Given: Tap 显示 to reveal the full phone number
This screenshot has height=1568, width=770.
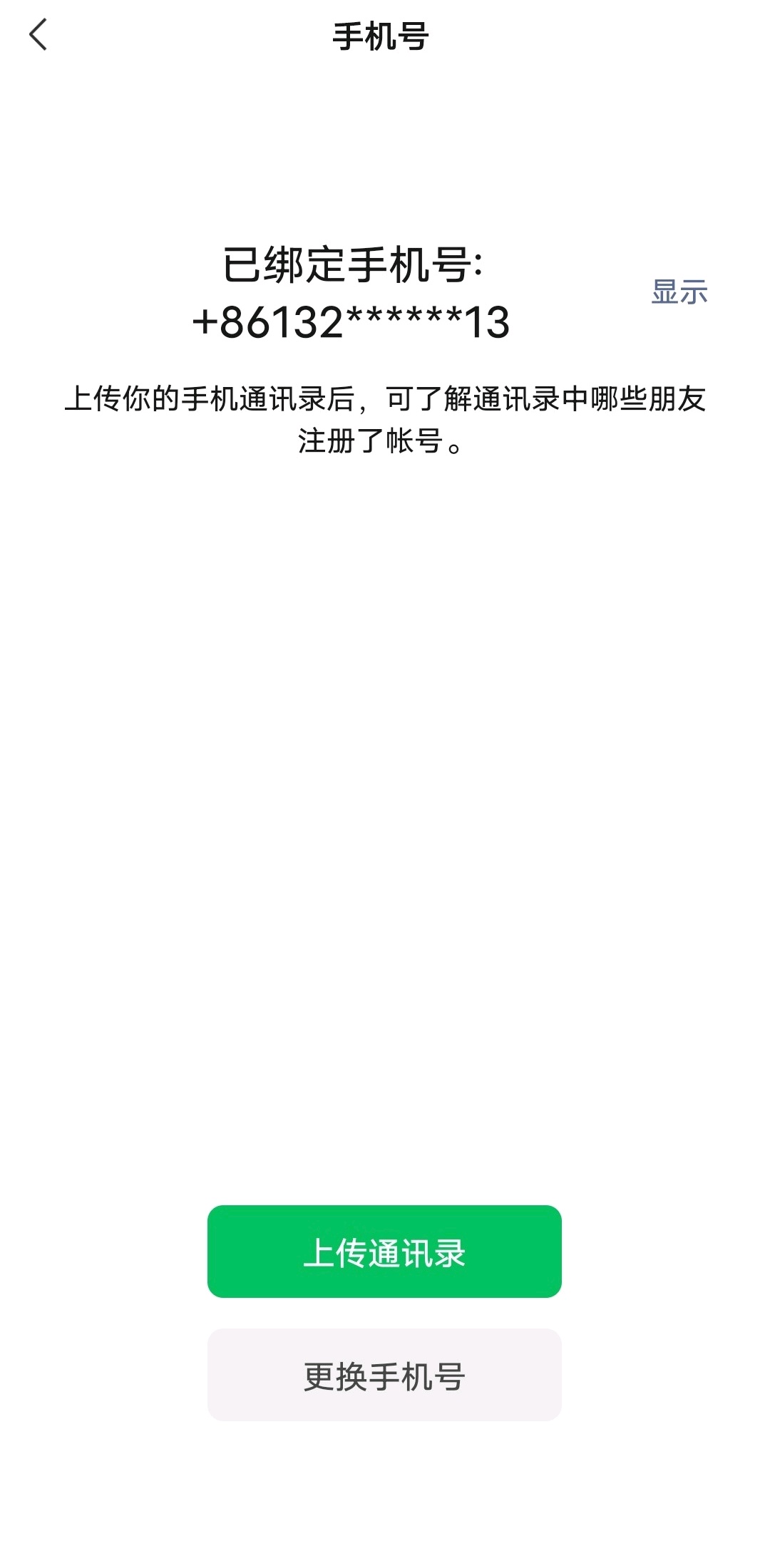Looking at the screenshot, I should pos(679,292).
